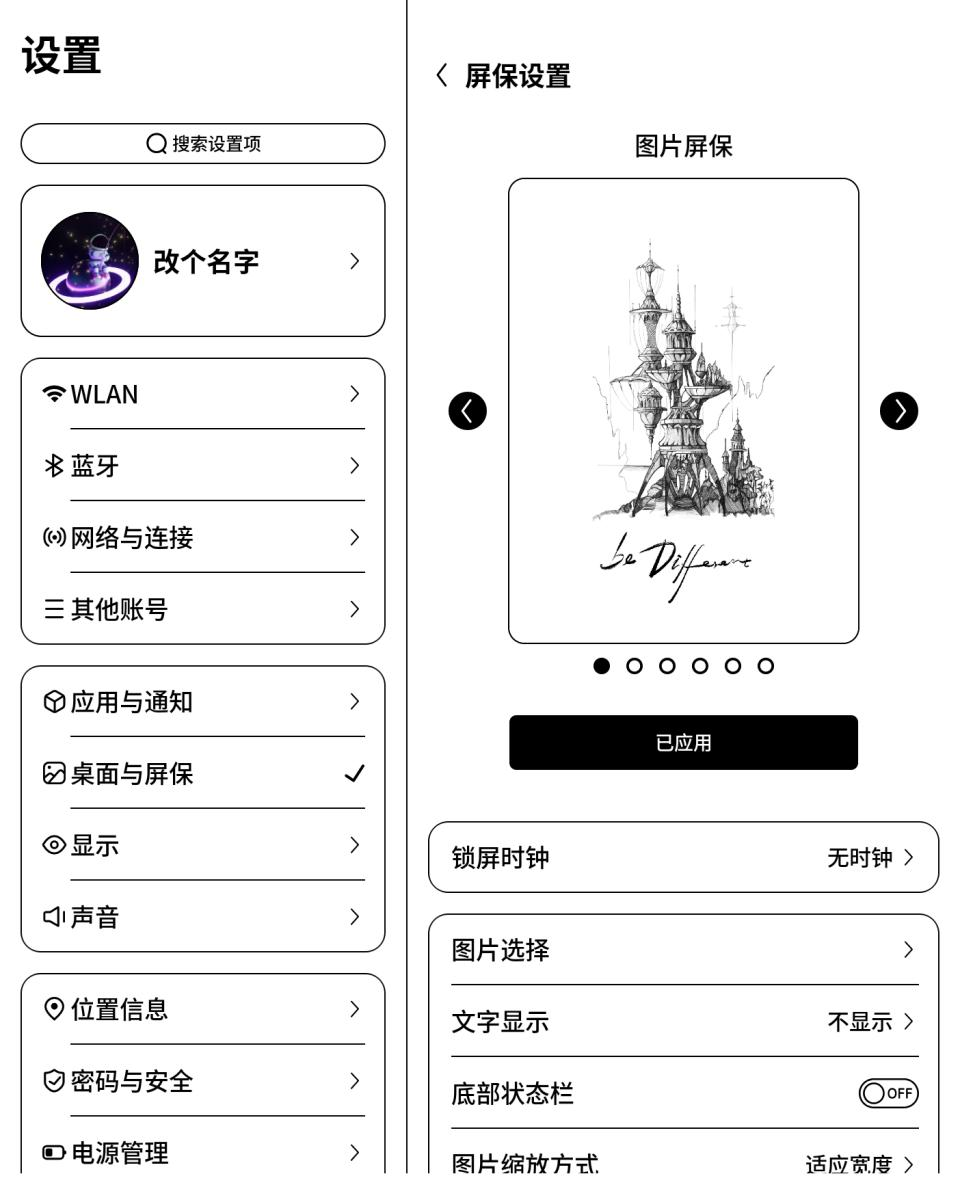Go back from 屏保设置
This screenshot has width=960, height=1177.
pos(442,76)
